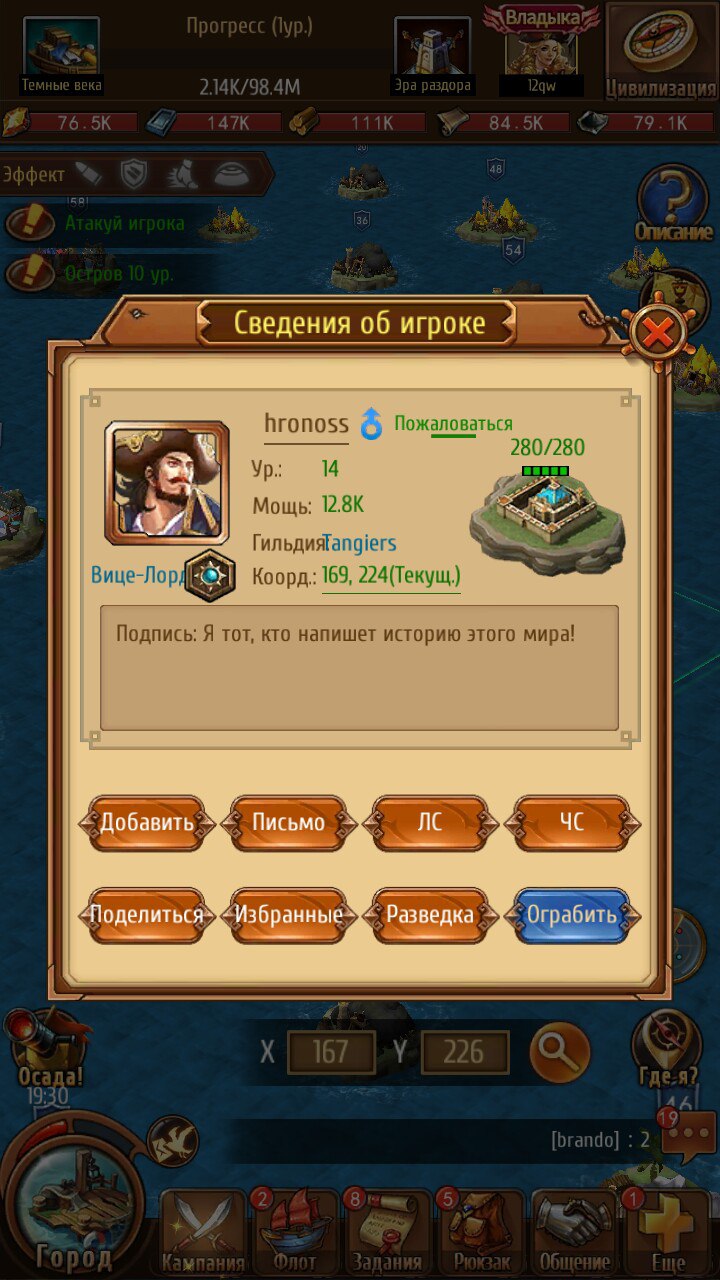
Task: Open private message with ЛС button
Action: [x=430, y=823]
